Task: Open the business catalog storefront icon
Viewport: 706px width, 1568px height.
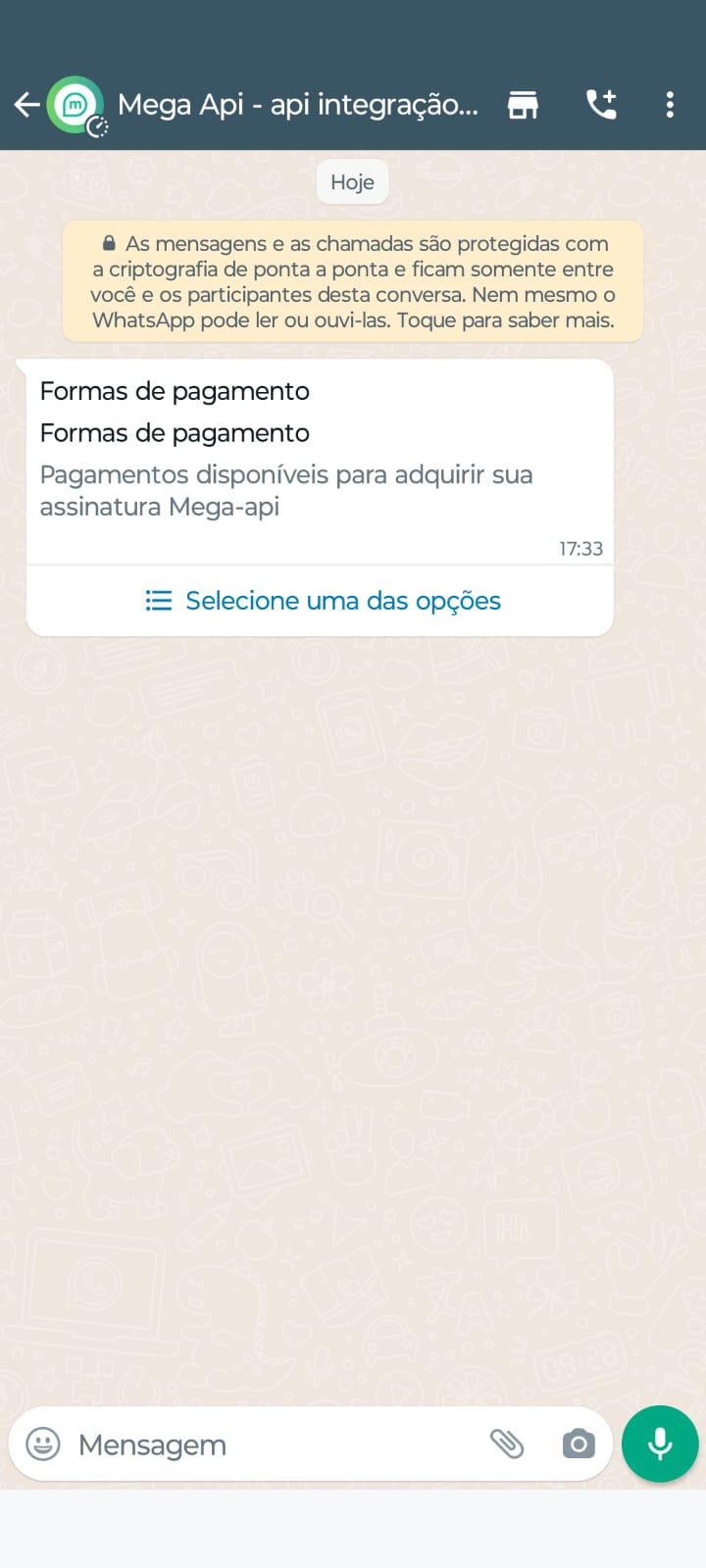Action: coord(523,104)
